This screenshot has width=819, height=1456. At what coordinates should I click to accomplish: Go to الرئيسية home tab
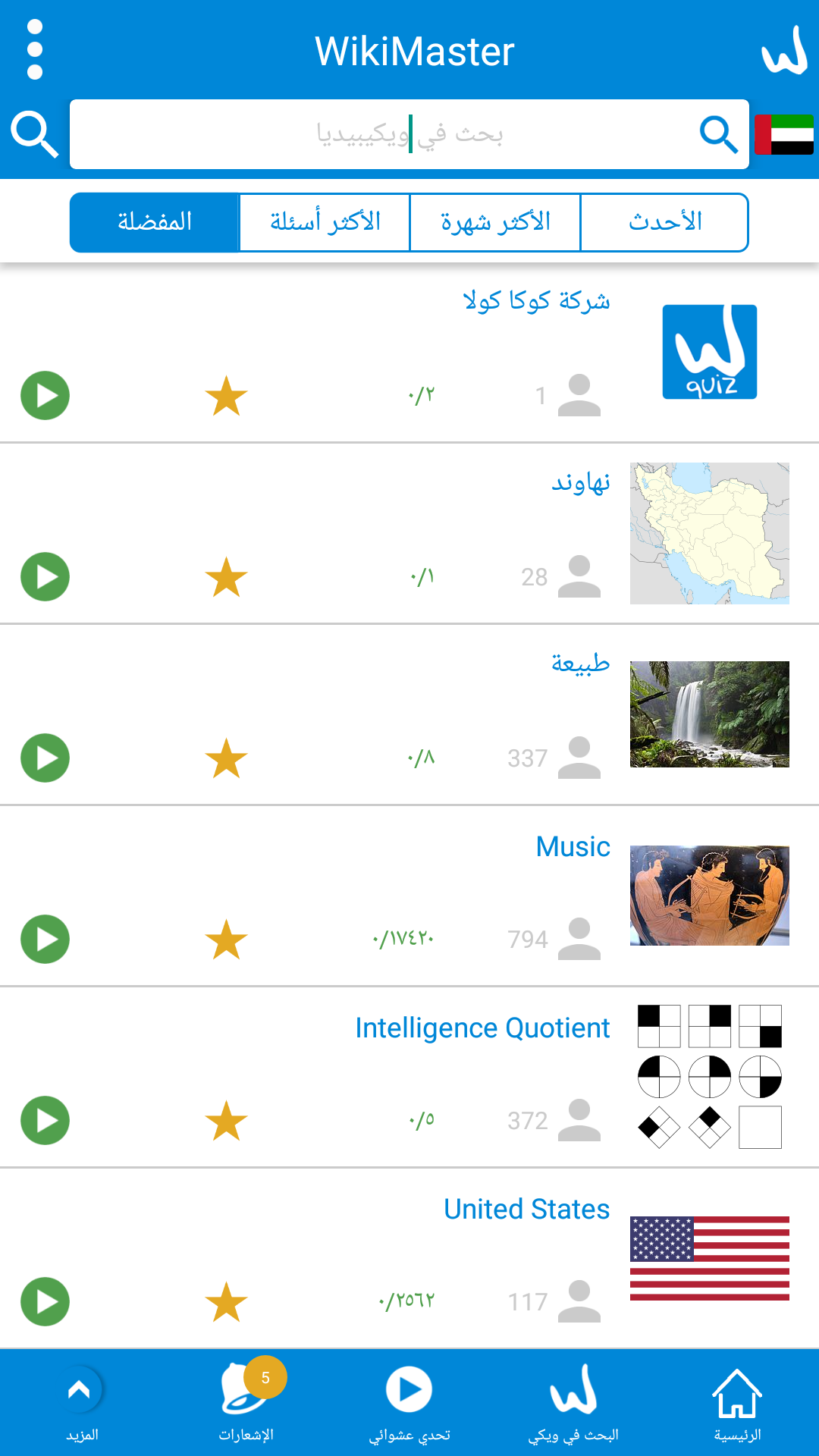point(737,1403)
